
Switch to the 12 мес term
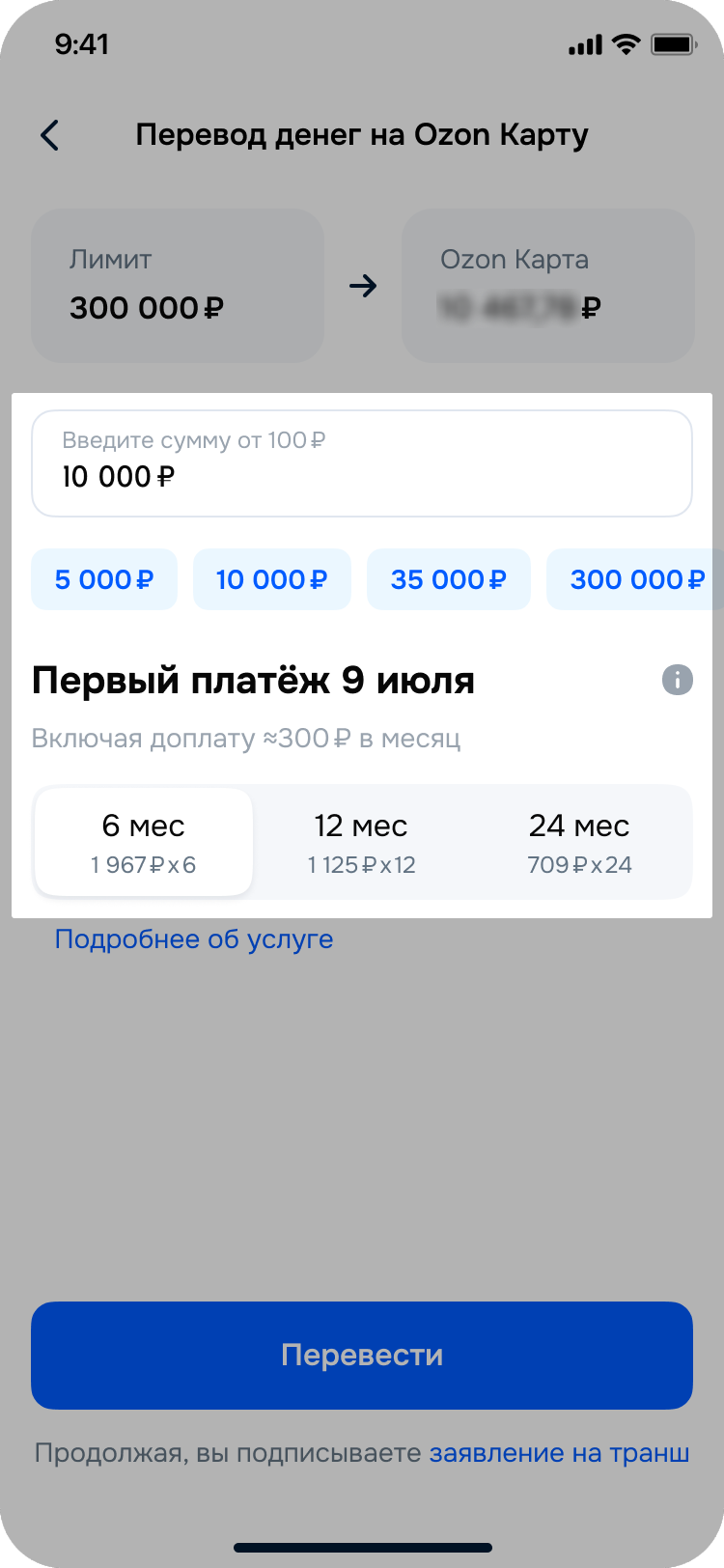pyautogui.click(x=361, y=842)
